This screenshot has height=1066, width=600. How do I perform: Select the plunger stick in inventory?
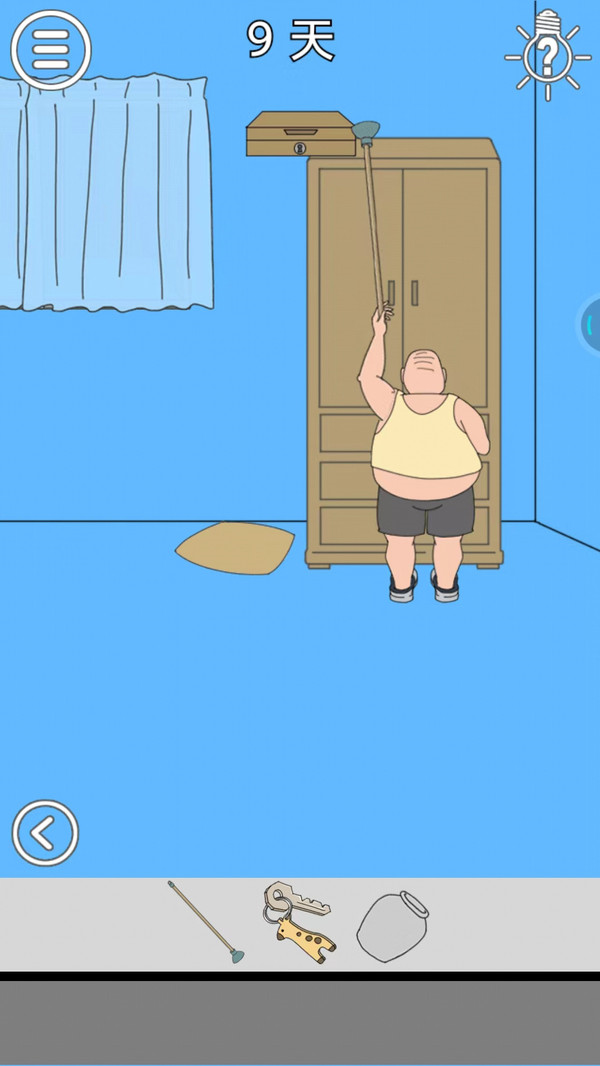[x=205, y=921]
